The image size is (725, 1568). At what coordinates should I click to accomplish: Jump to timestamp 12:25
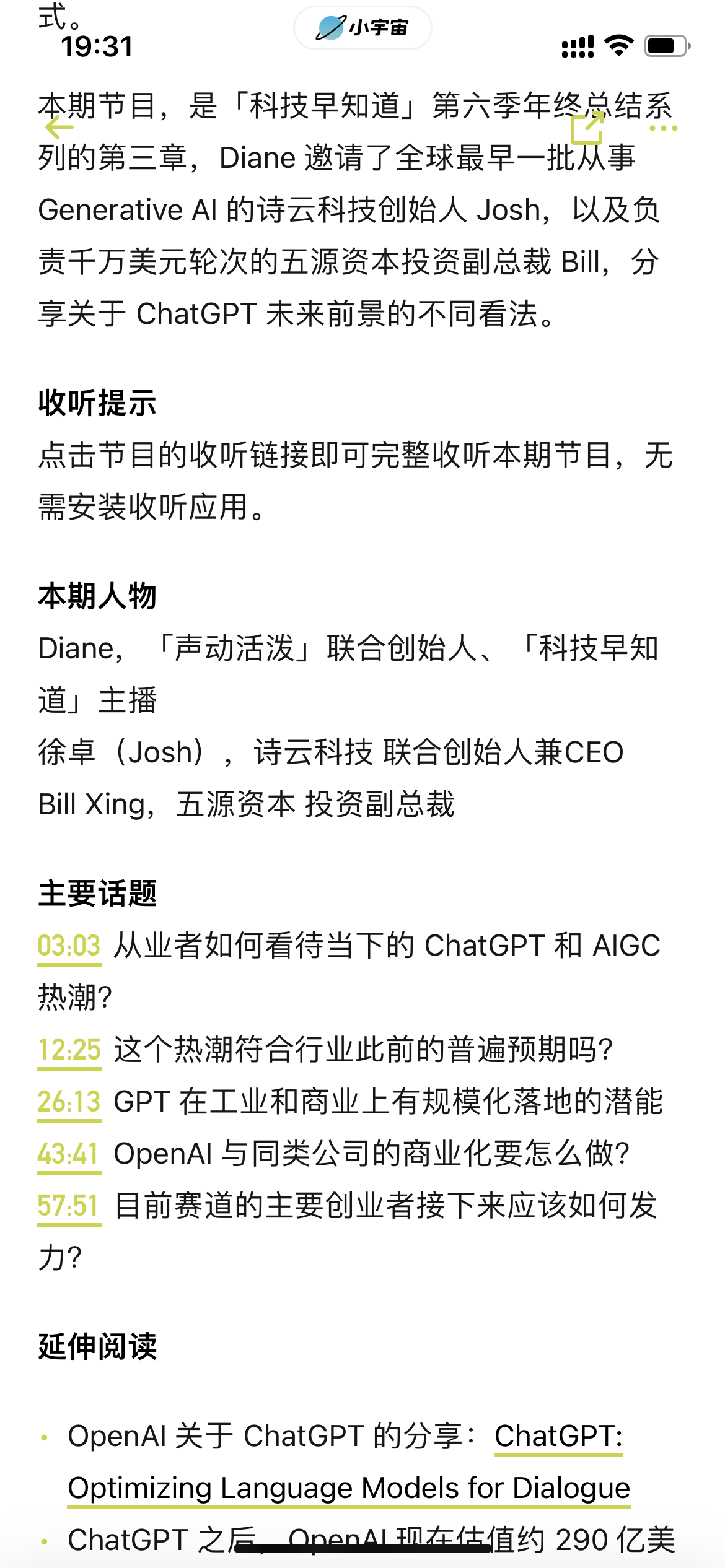[x=69, y=1051]
